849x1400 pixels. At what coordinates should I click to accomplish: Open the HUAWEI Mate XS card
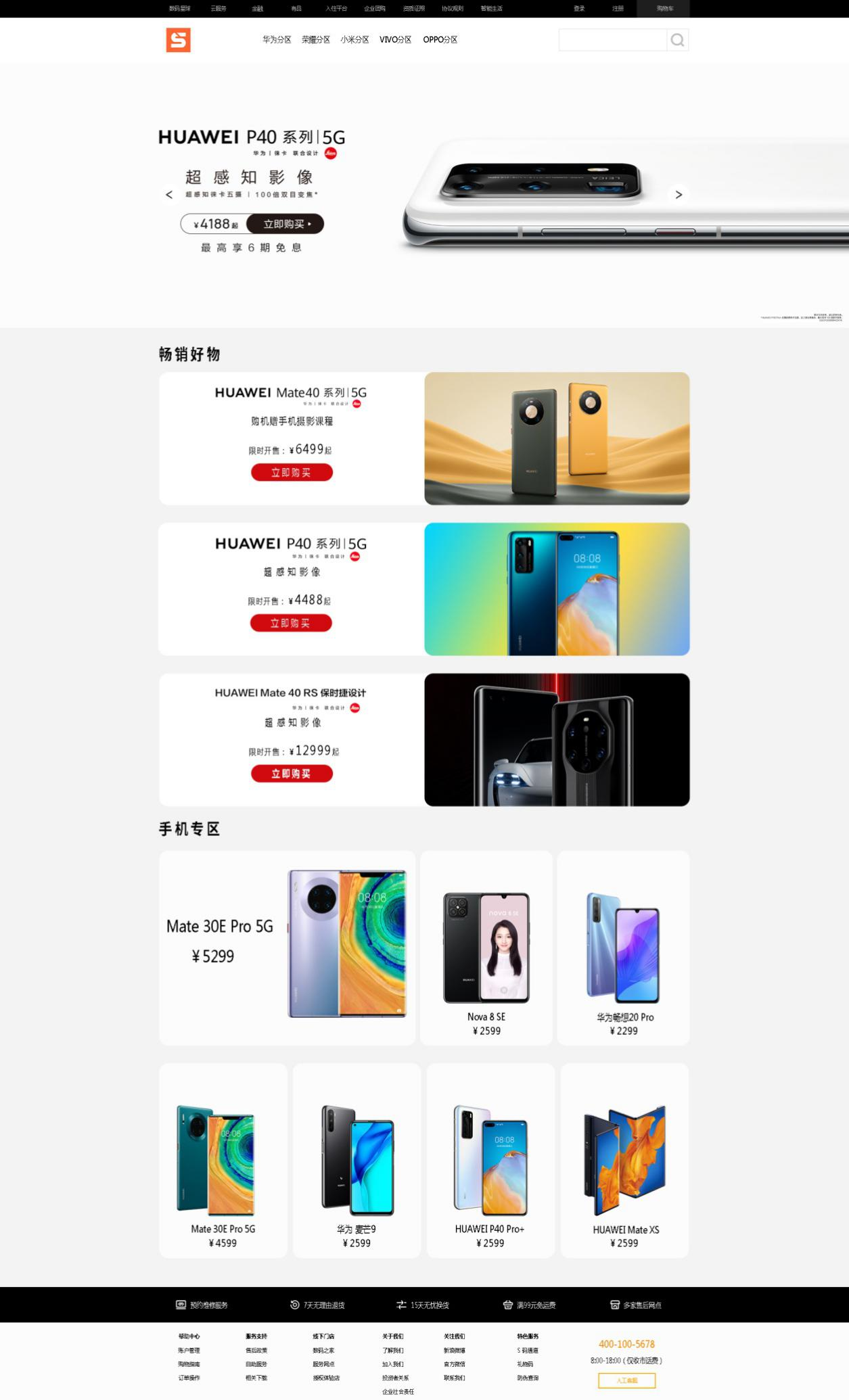(624, 1161)
